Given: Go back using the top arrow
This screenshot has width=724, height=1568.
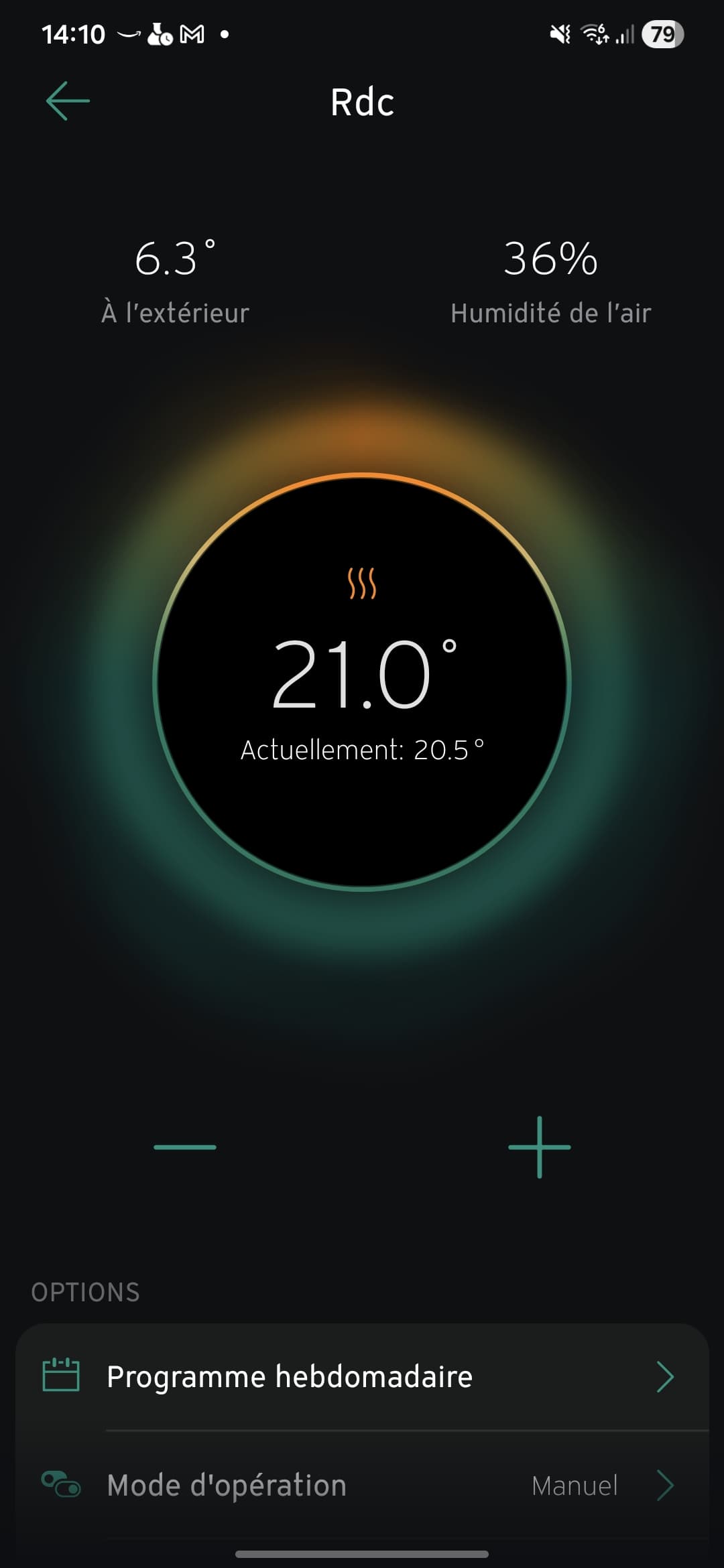Looking at the screenshot, I should click(x=68, y=101).
